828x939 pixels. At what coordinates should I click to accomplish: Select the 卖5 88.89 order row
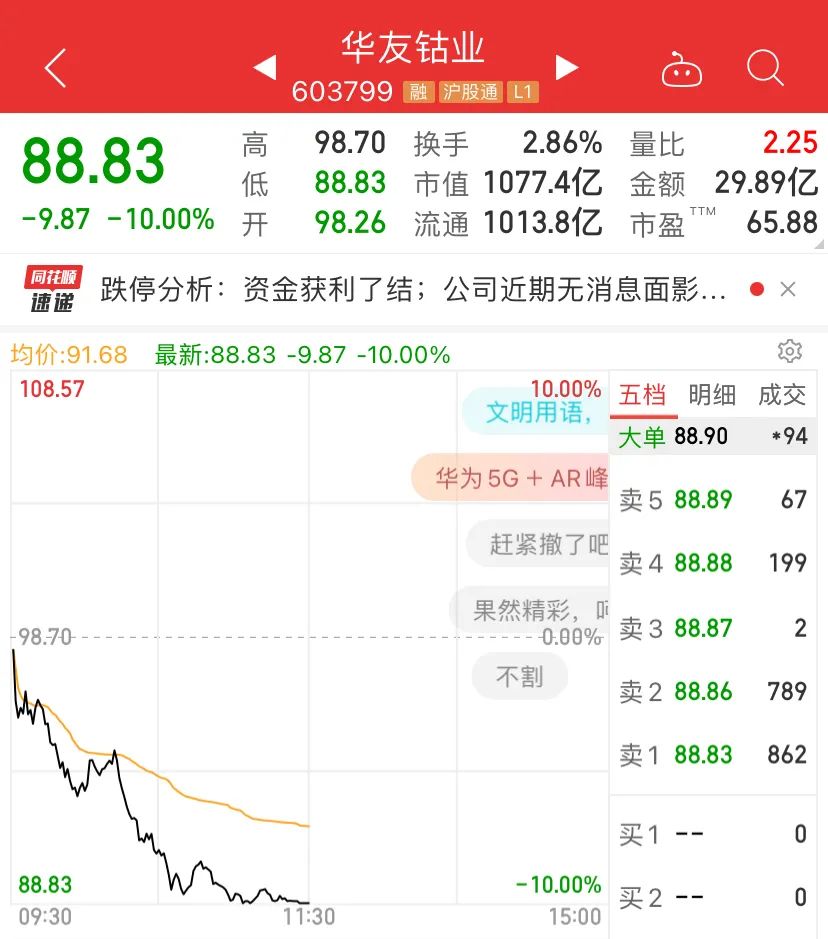click(712, 499)
